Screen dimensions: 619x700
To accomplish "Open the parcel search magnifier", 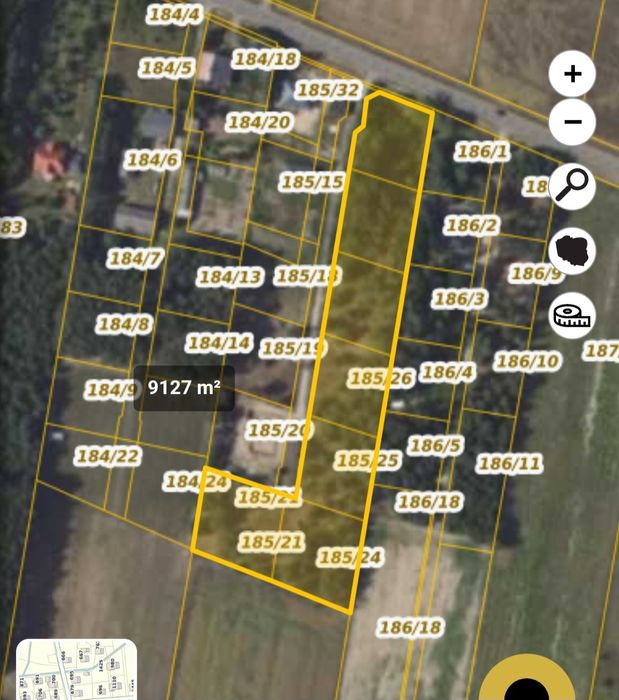I will point(573,185).
